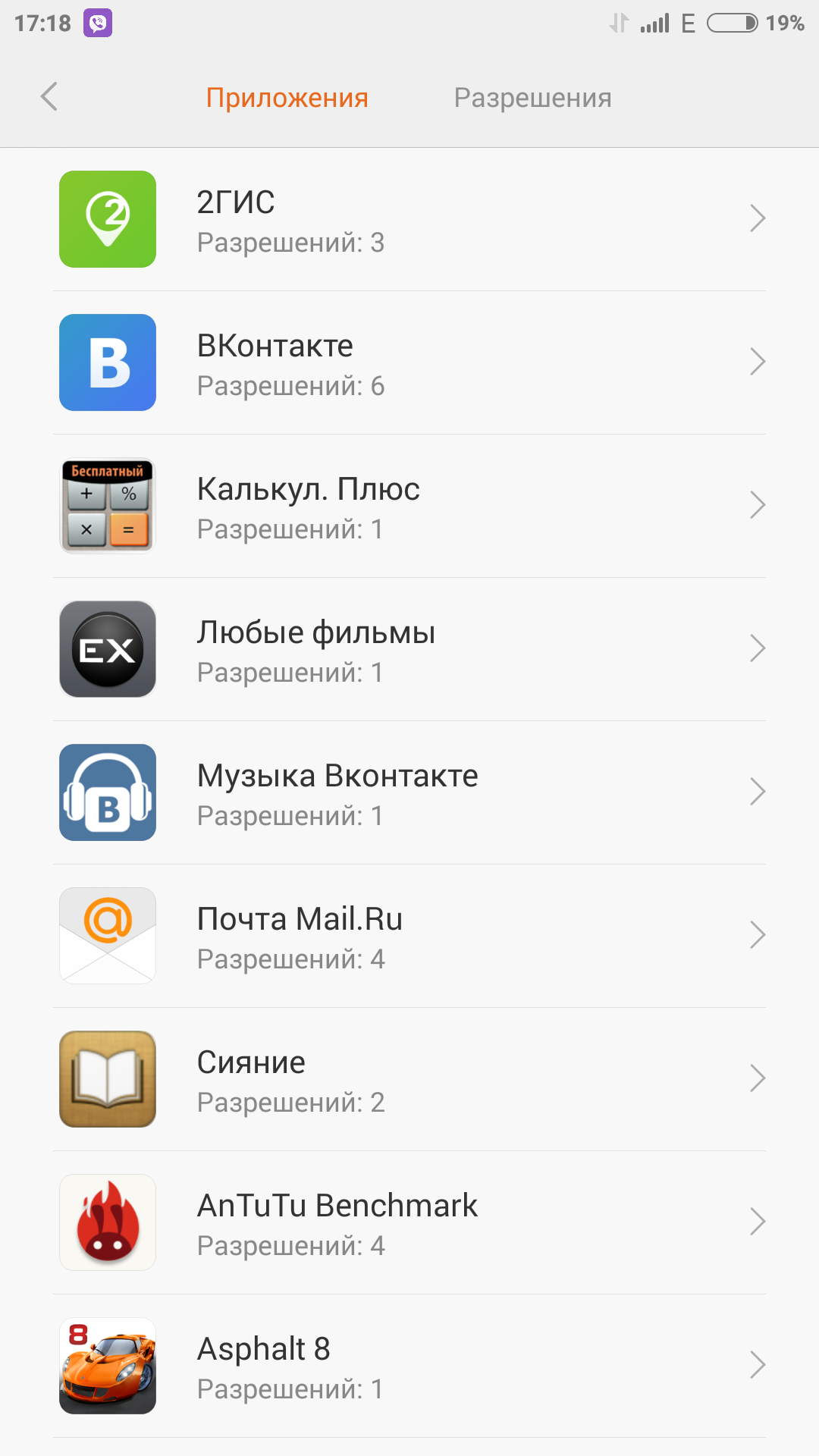Open AnTuTu Benchmark permissions
819x1456 pixels.
[x=409, y=1222]
